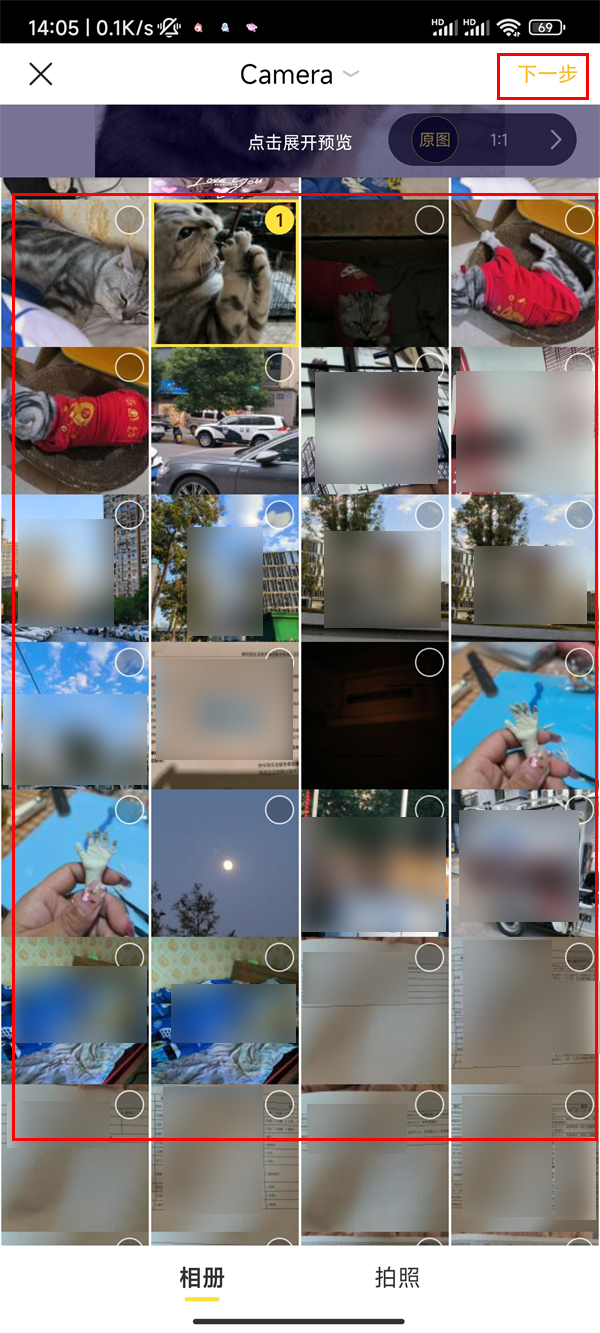This screenshot has width=600, height=1333.
Task: Expand the preview via the right arrow
Action: click(556, 141)
